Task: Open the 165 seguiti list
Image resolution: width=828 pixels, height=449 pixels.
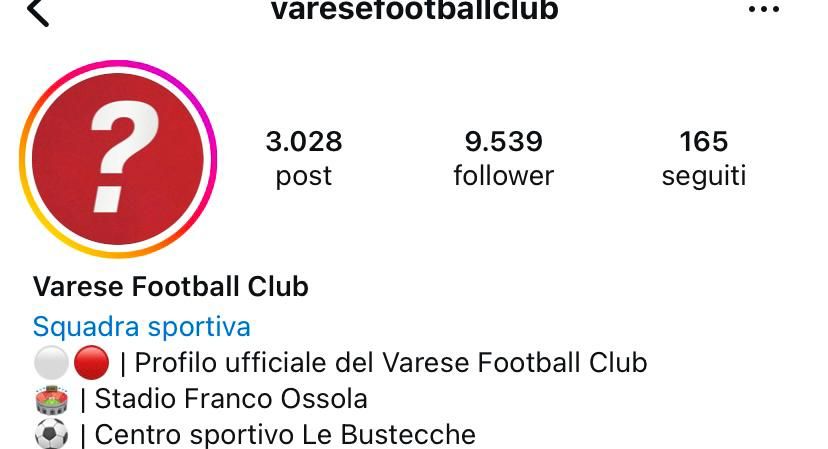Action: [x=703, y=158]
